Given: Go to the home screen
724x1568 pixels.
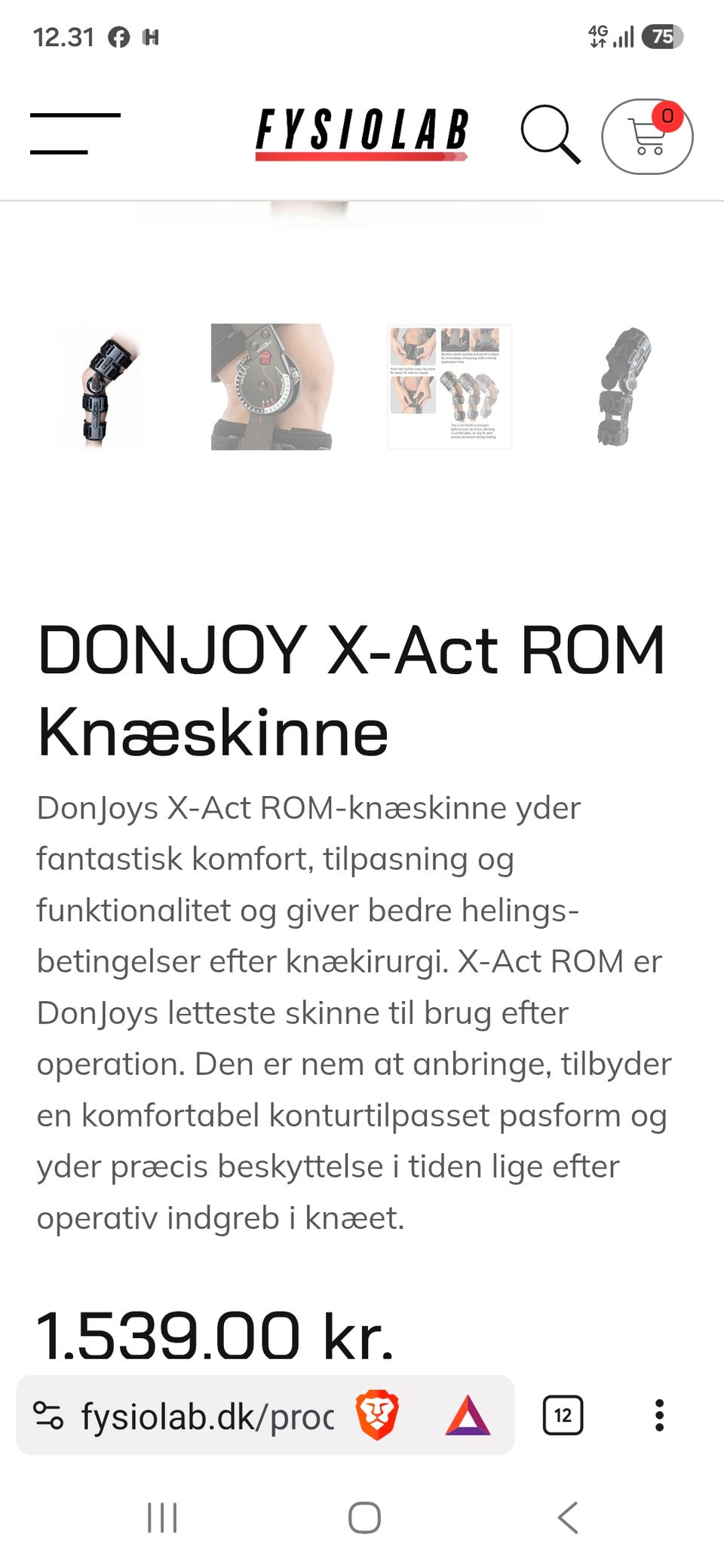Looking at the screenshot, I should (x=364, y=1517).
